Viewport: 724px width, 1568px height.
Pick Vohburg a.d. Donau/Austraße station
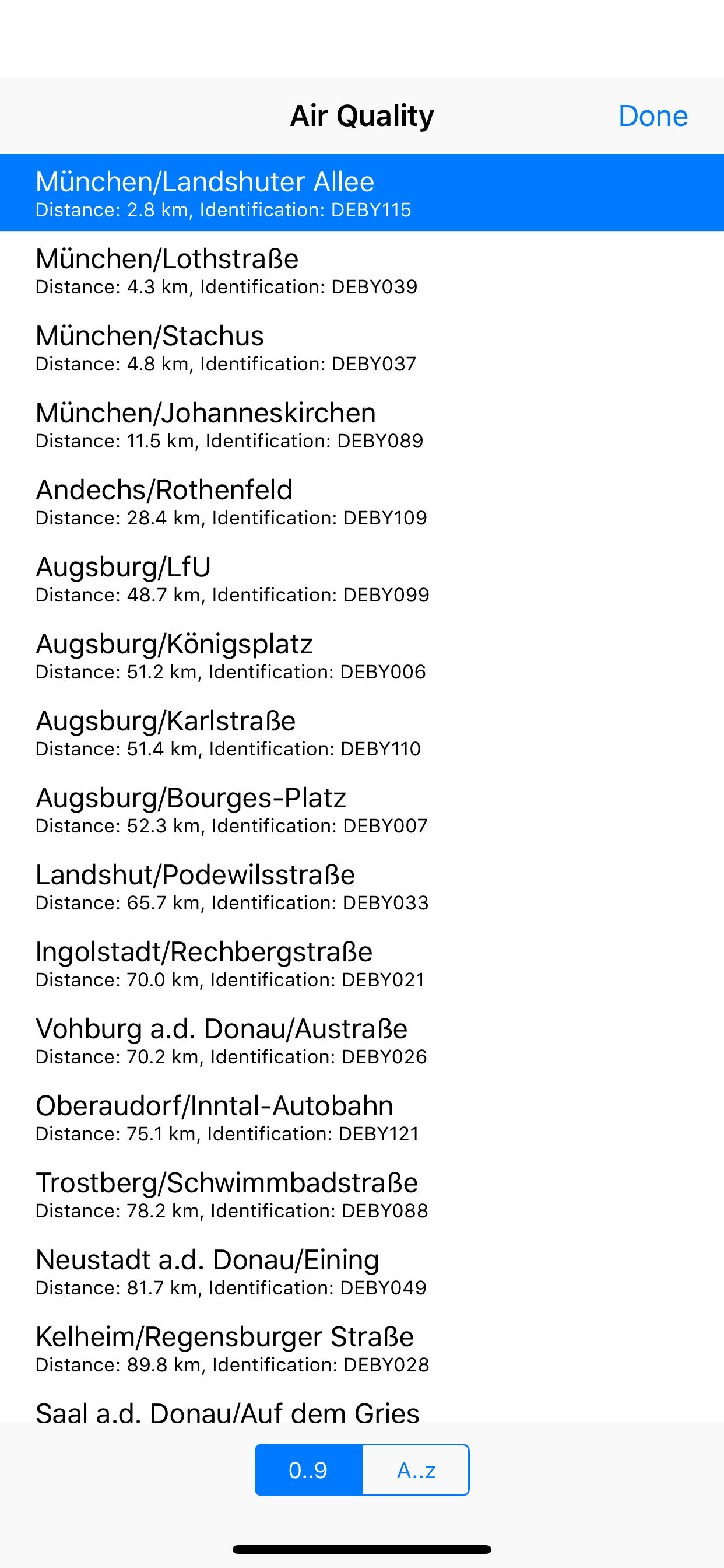click(x=362, y=1039)
